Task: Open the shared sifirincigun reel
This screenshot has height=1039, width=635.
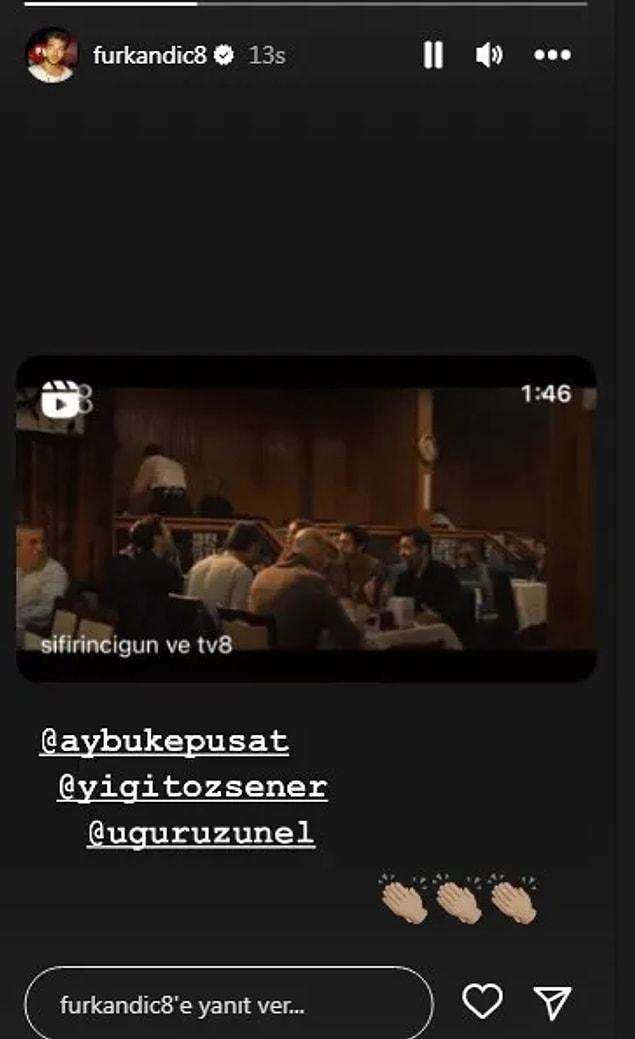Action: [x=306, y=518]
